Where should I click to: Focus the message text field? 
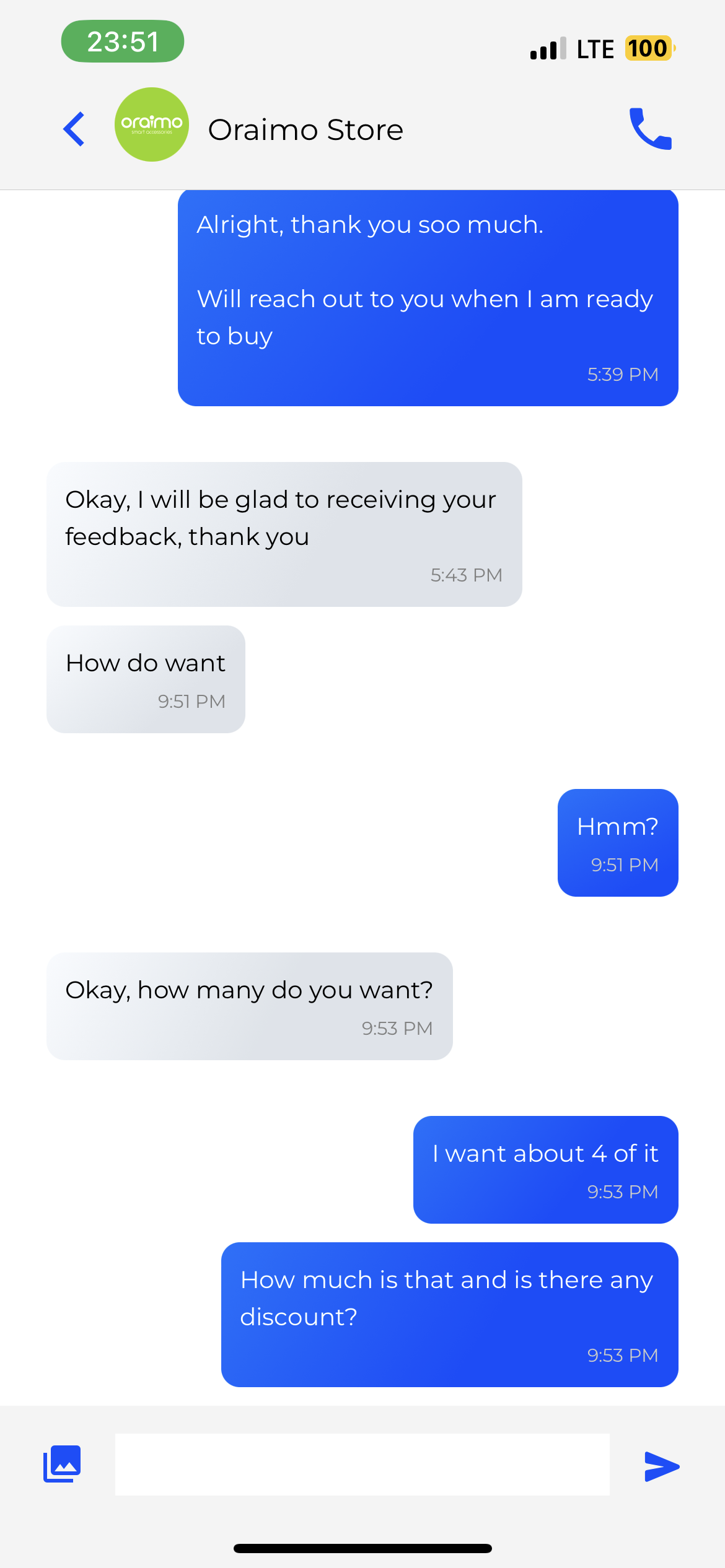(362, 1465)
